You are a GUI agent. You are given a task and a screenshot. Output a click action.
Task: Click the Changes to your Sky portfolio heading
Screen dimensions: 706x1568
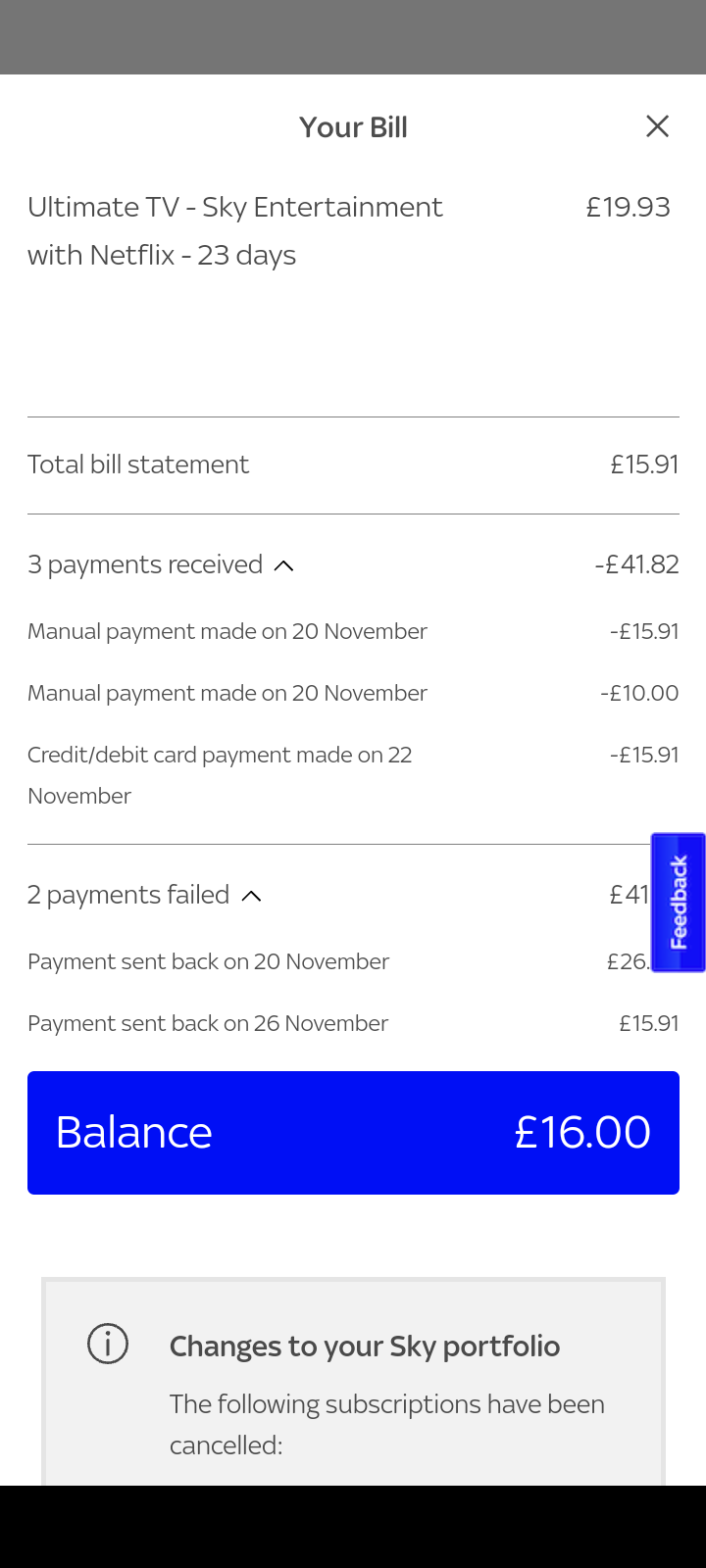click(364, 1346)
